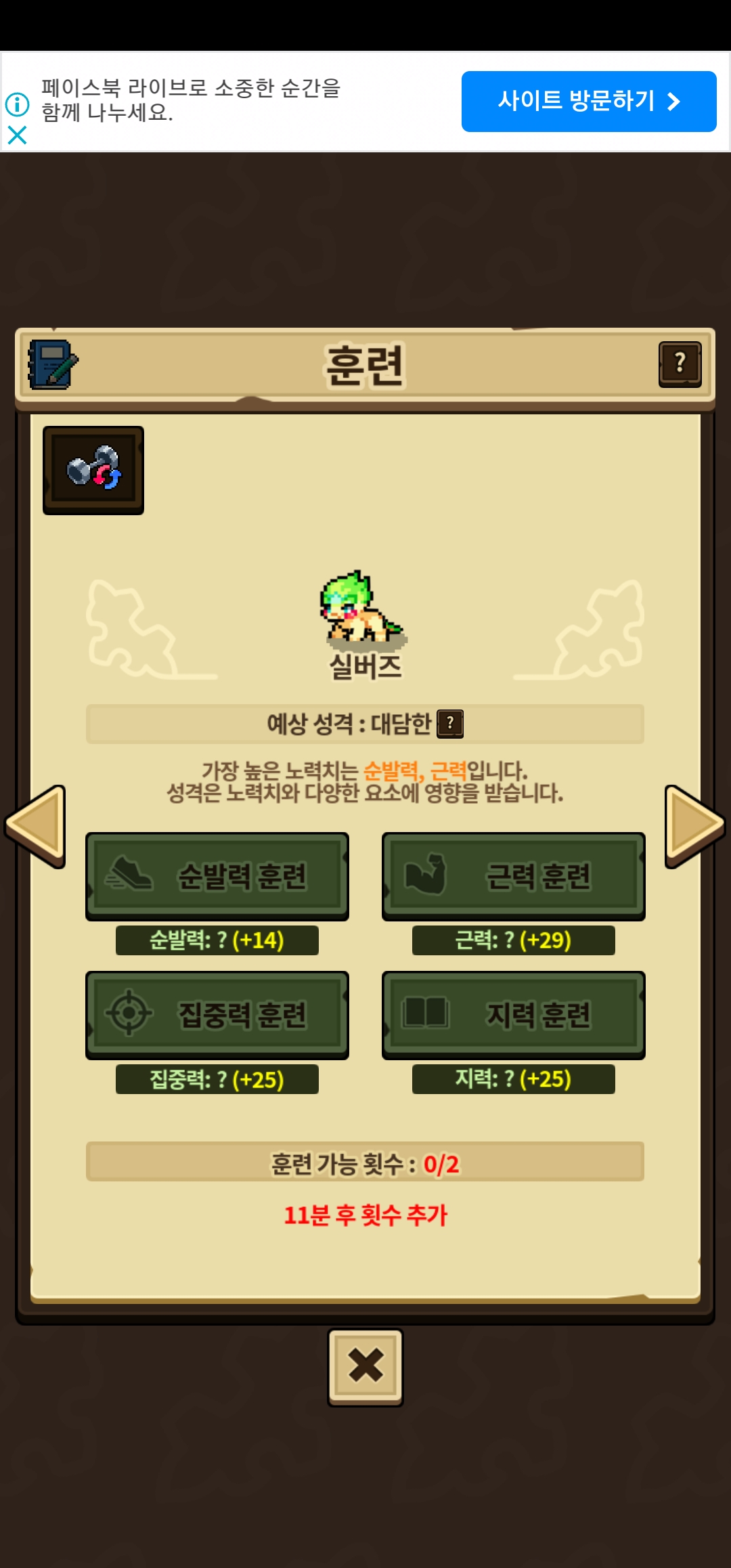Open the ad info icon
This screenshot has width=731, height=1568.
click(17, 104)
